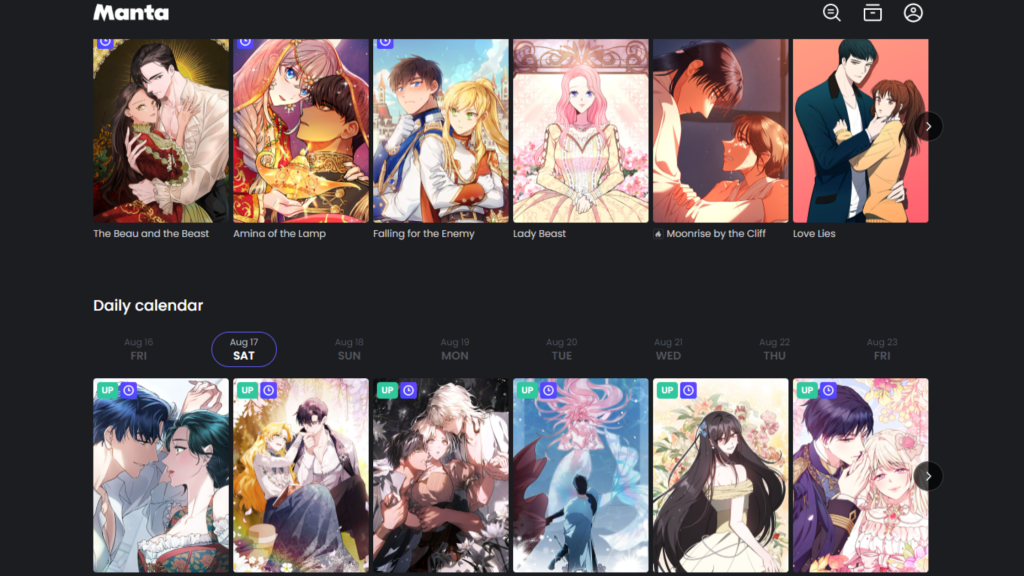Switch calendar to Aug 18 SUN
The height and width of the screenshot is (576, 1024).
(349, 349)
